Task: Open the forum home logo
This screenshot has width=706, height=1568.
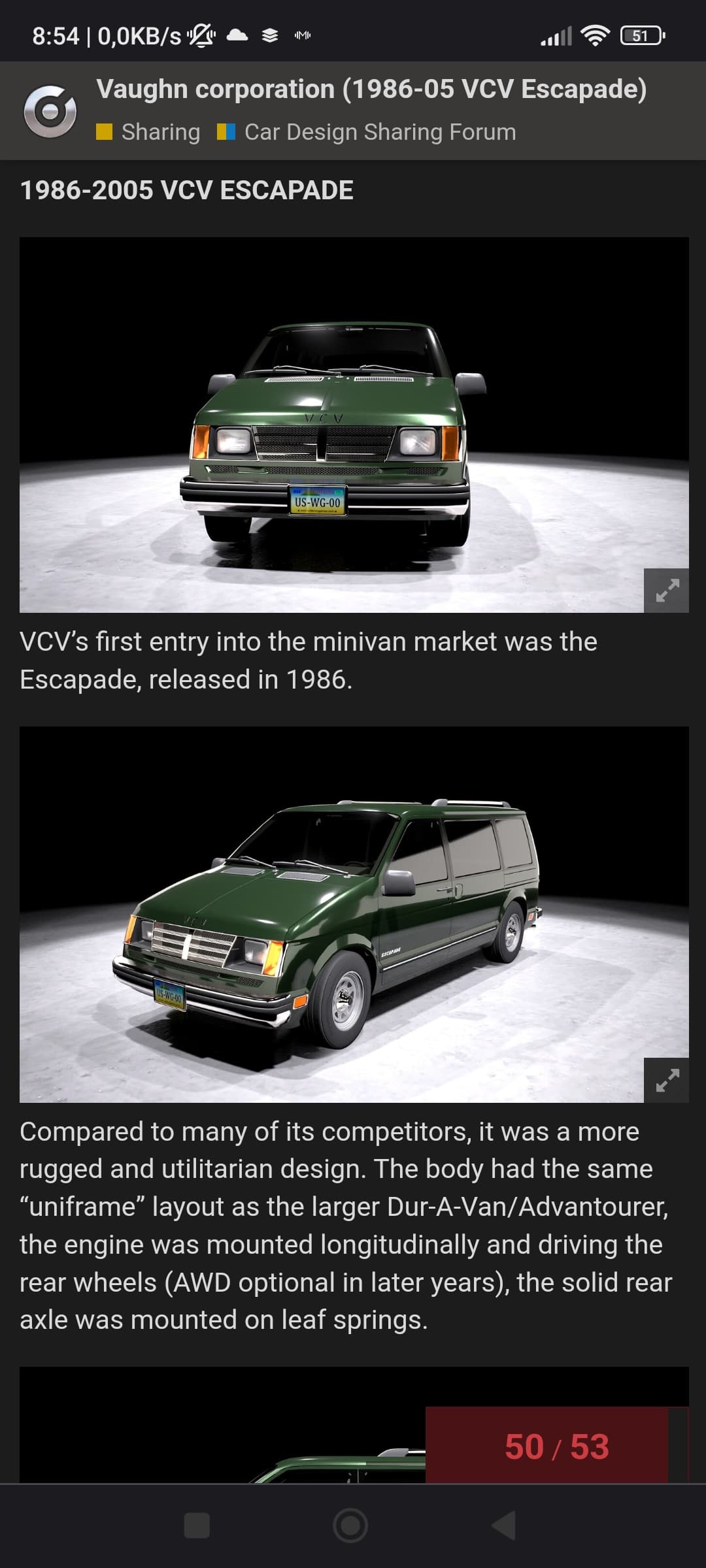Action: pos(50,111)
